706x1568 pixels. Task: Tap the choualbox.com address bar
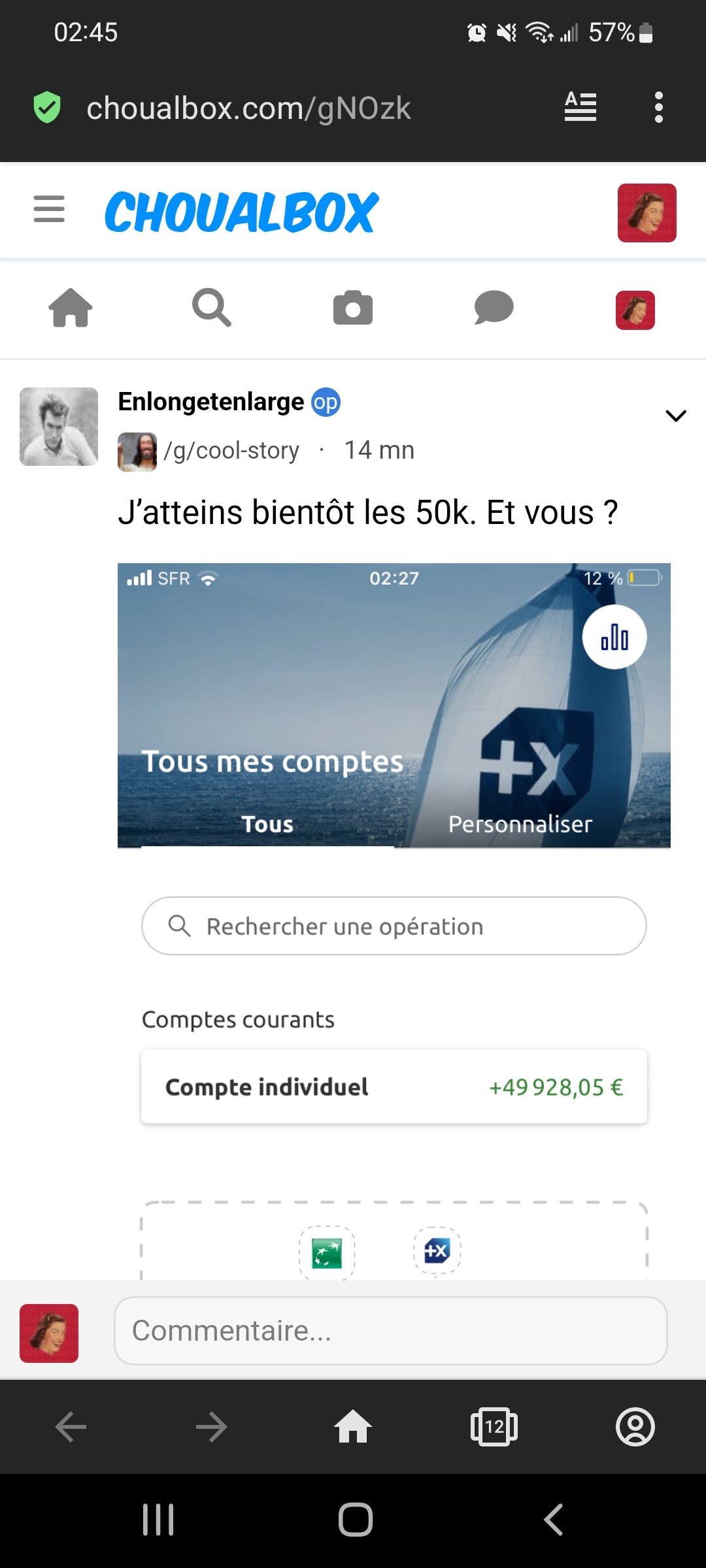248,108
